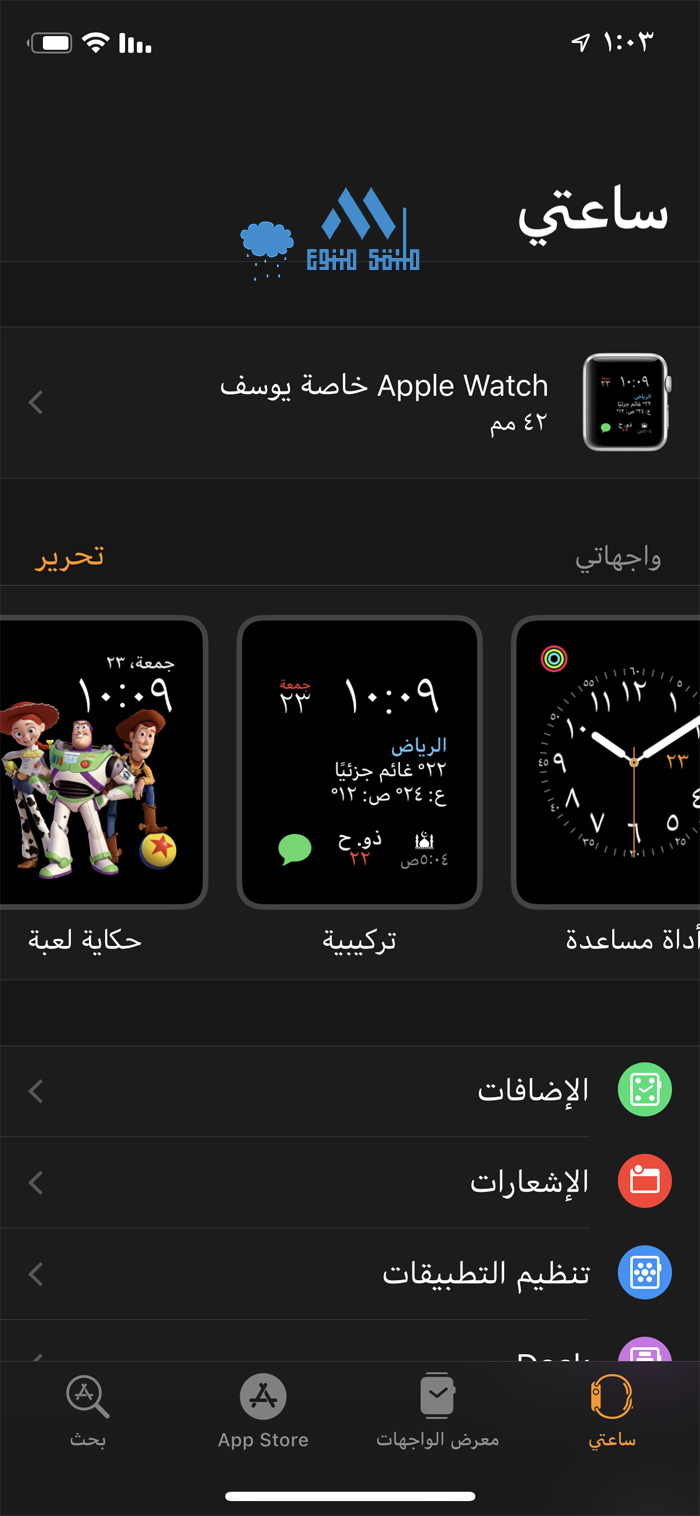Image resolution: width=700 pixels, height=1516 pixels.
Task: Open the الإضافات settings row
Action: (x=350, y=1091)
